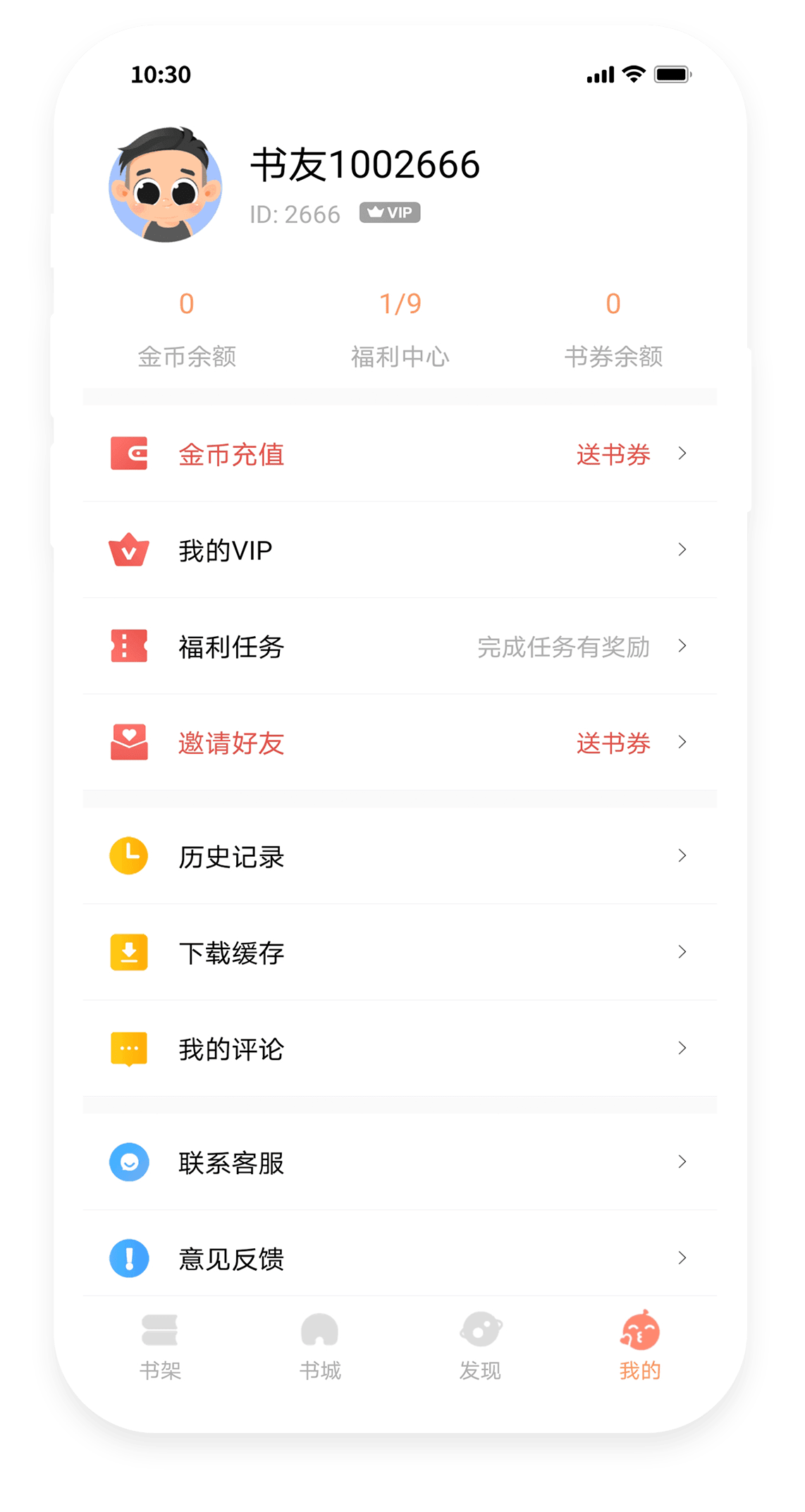Open 我的VIP row
The height and width of the screenshot is (1512, 805).
coord(400,550)
